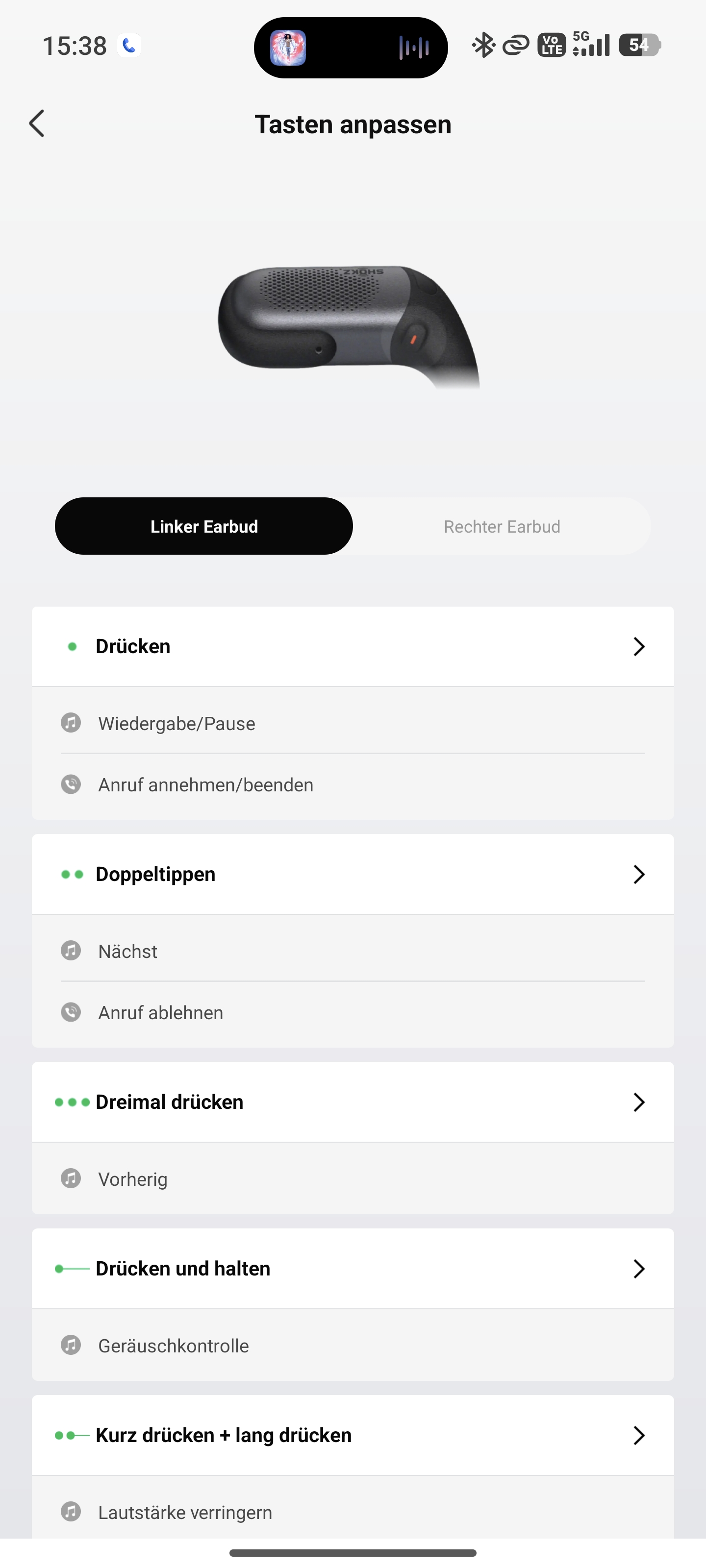Open the Drücken action settings
The width and height of the screenshot is (706, 1568).
(x=353, y=646)
